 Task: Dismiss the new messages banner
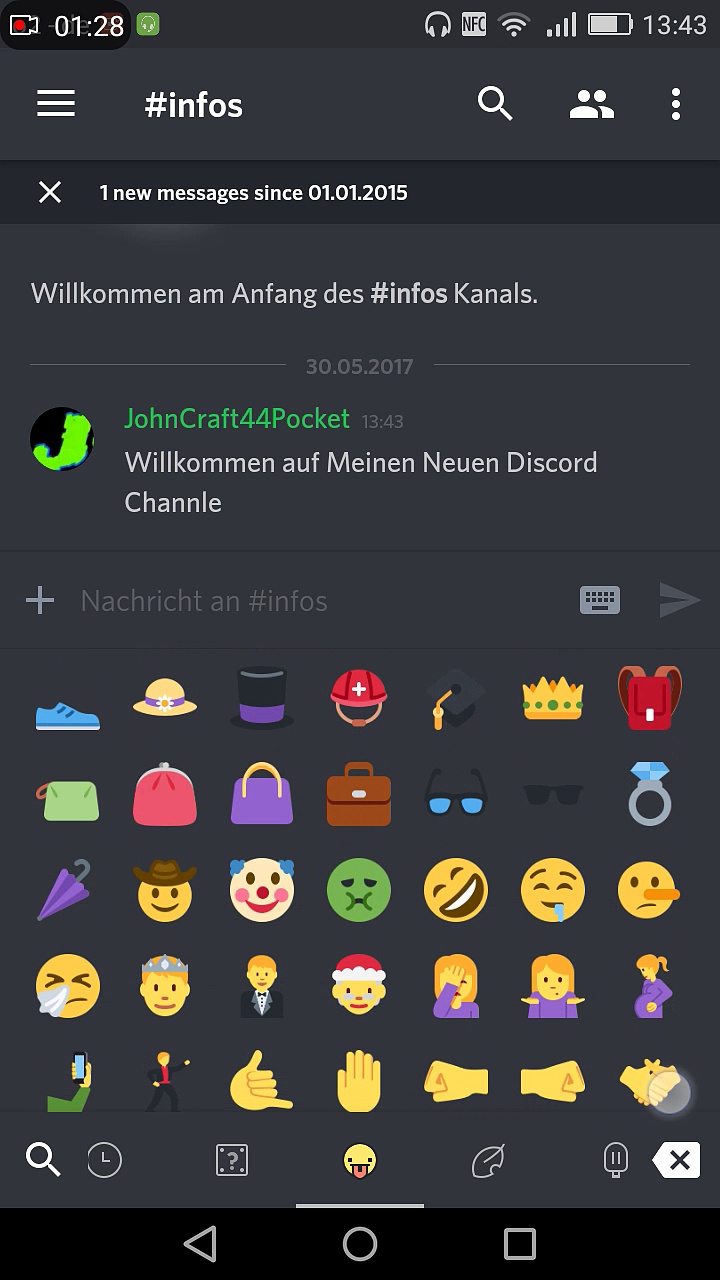(x=50, y=192)
